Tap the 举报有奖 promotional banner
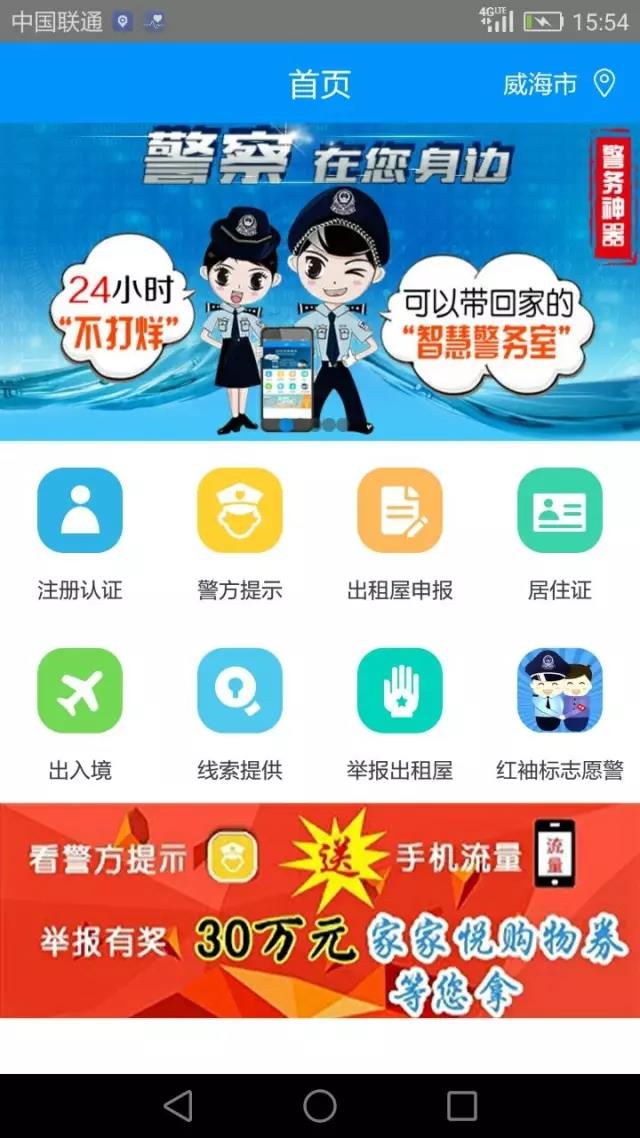640x1138 pixels. (x=320, y=910)
